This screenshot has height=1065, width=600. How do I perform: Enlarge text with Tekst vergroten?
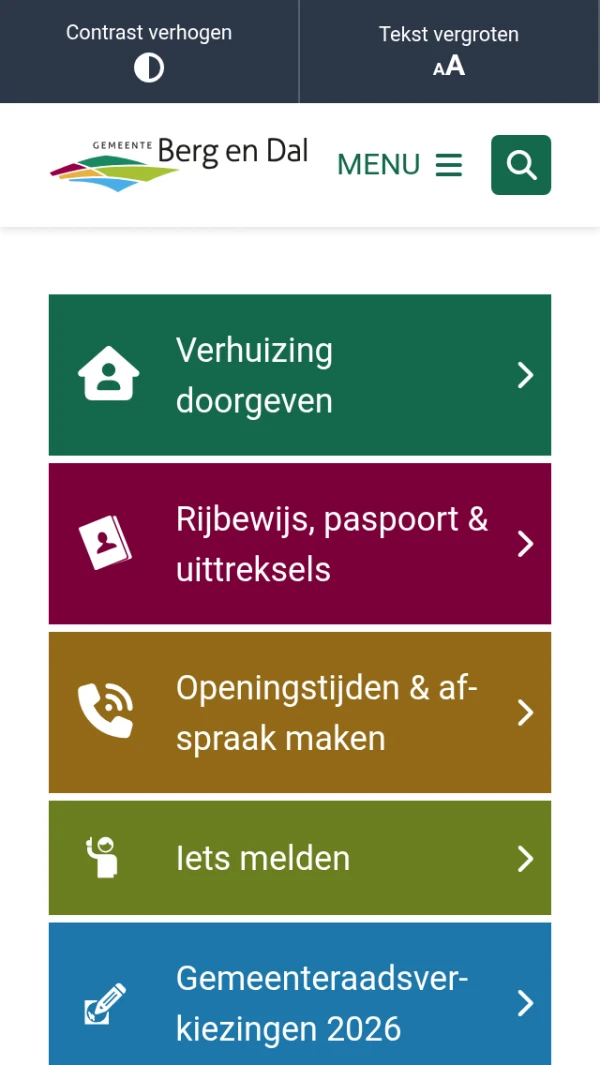(x=449, y=51)
